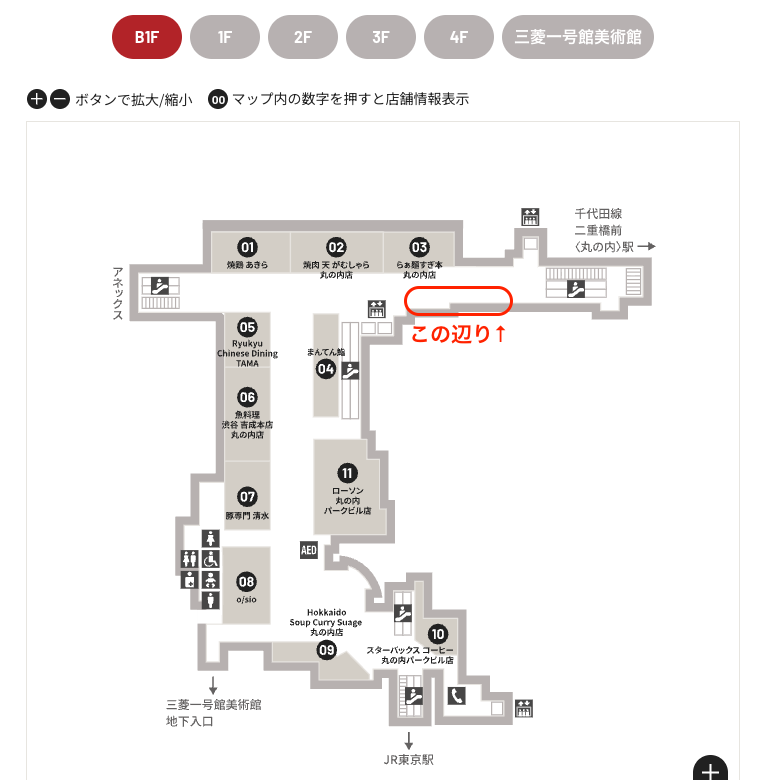Switch to the 1F floor tab

[225, 38]
